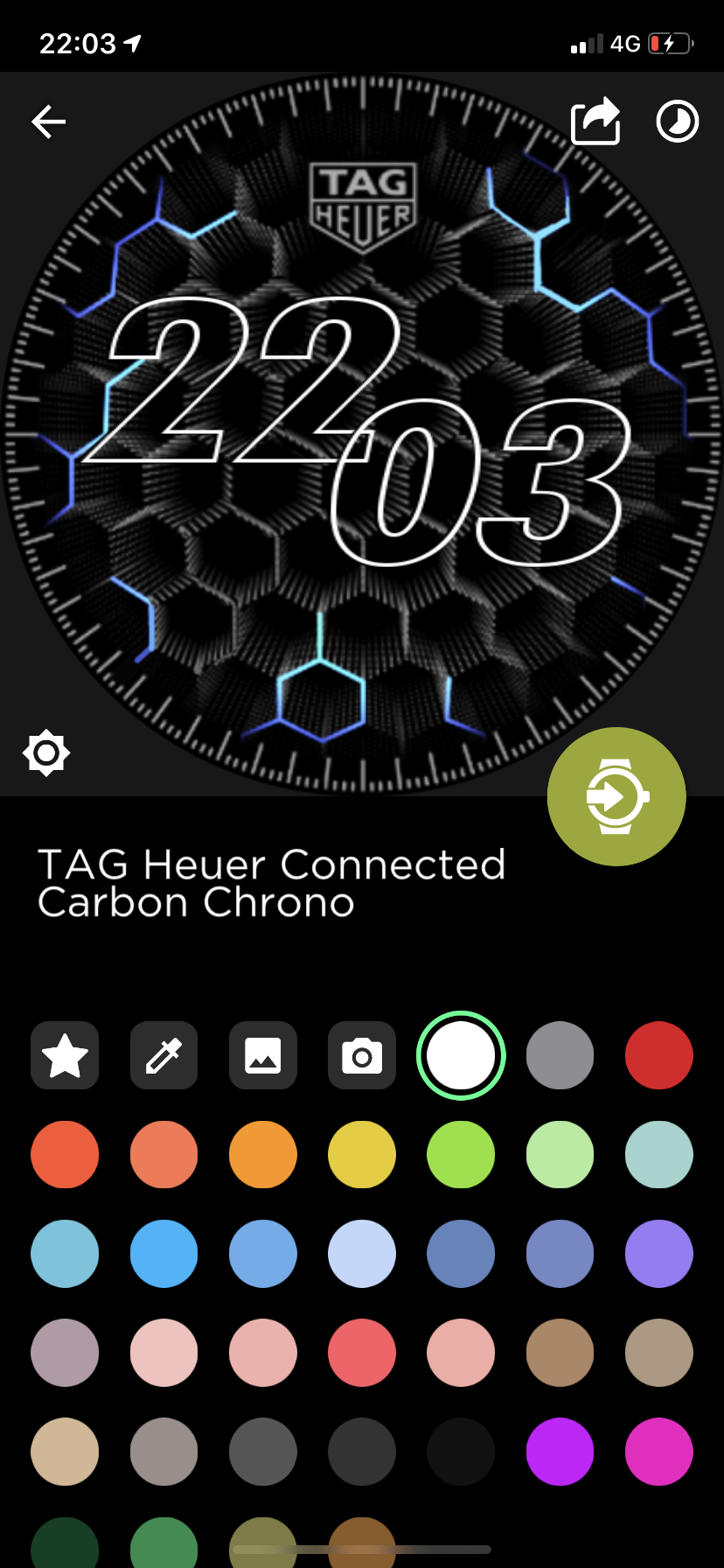Pick color from gallery image
Image resolution: width=724 pixels, height=1568 pixels.
tap(263, 1055)
